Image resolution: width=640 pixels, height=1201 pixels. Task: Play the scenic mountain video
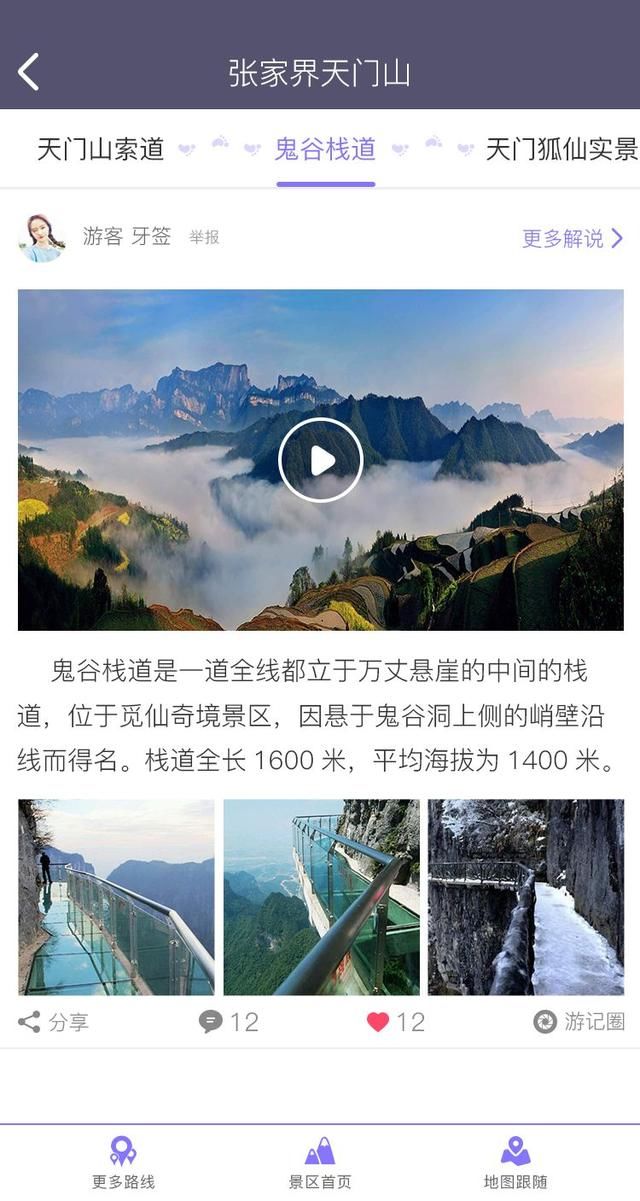click(x=320, y=460)
